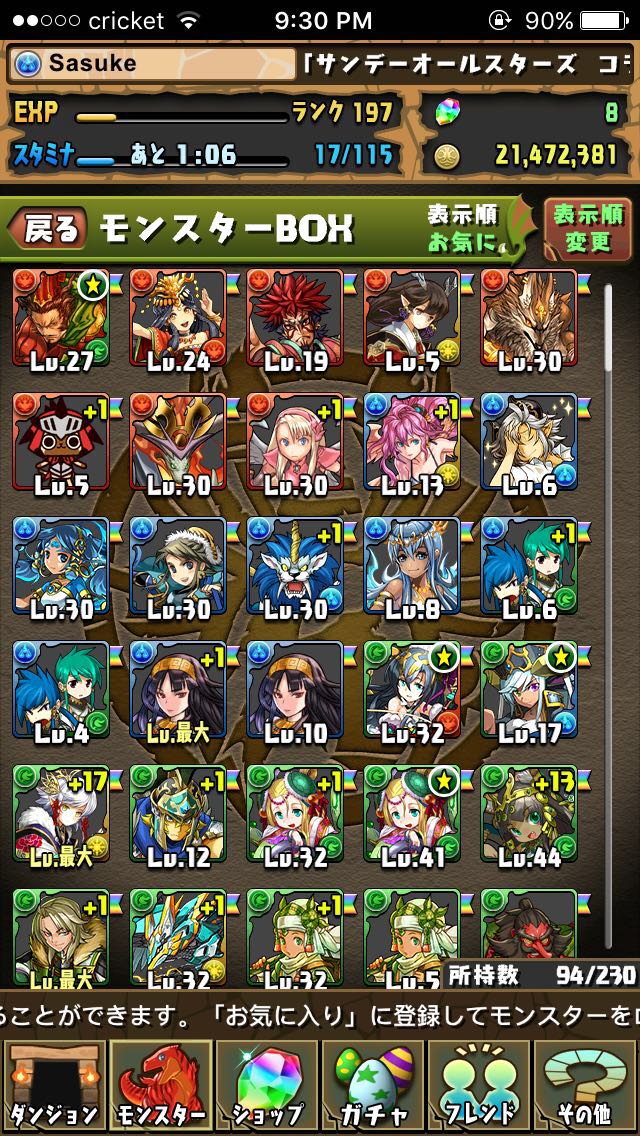Screen dimensions: 640x1136
Task: Tap the 表示順変更 sort order button
Action: pyautogui.click(x=587, y=227)
